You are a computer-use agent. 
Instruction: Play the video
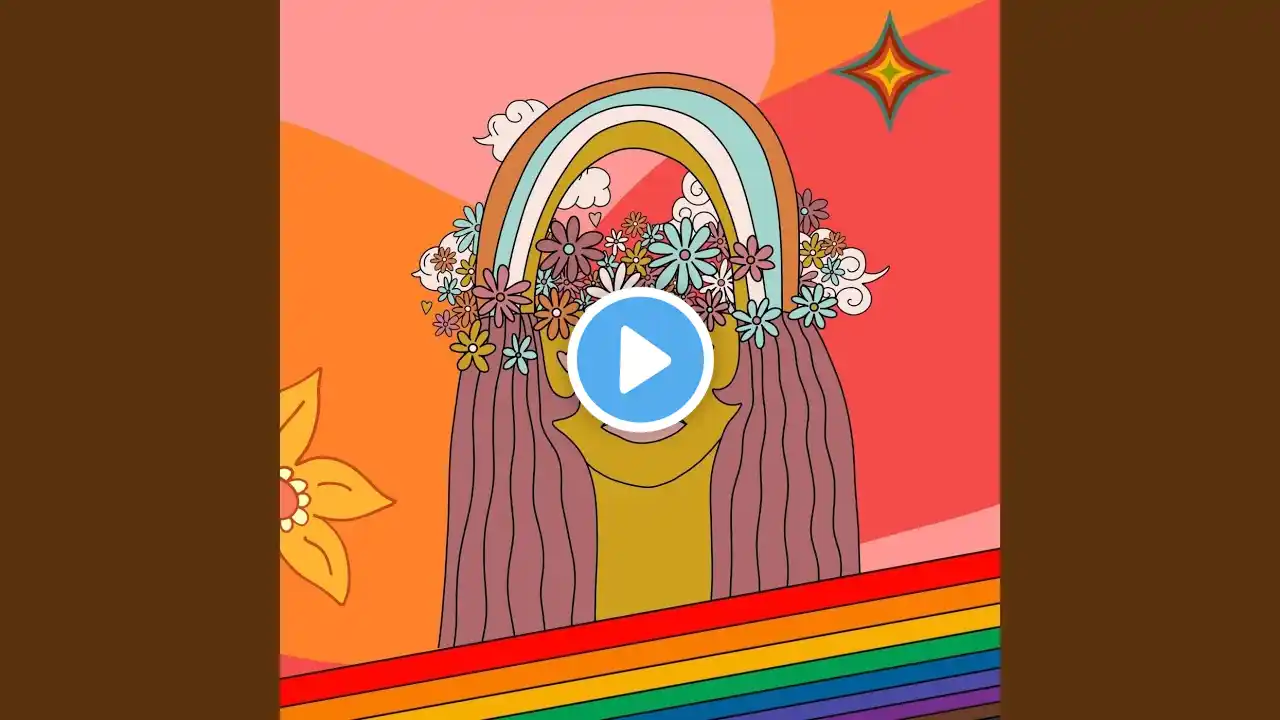[x=640, y=360]
